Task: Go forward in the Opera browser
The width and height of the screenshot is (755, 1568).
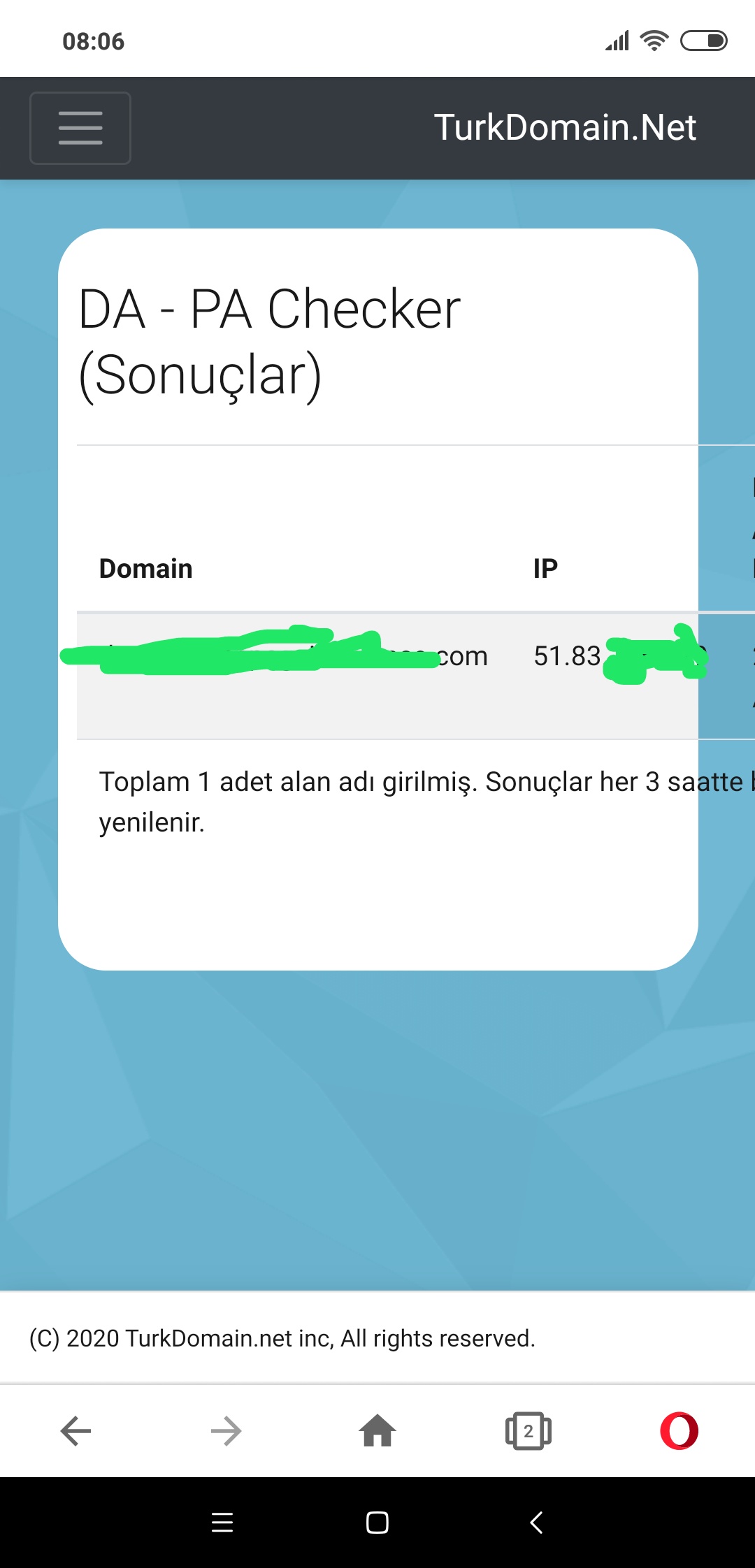Action: (226, 1430)
